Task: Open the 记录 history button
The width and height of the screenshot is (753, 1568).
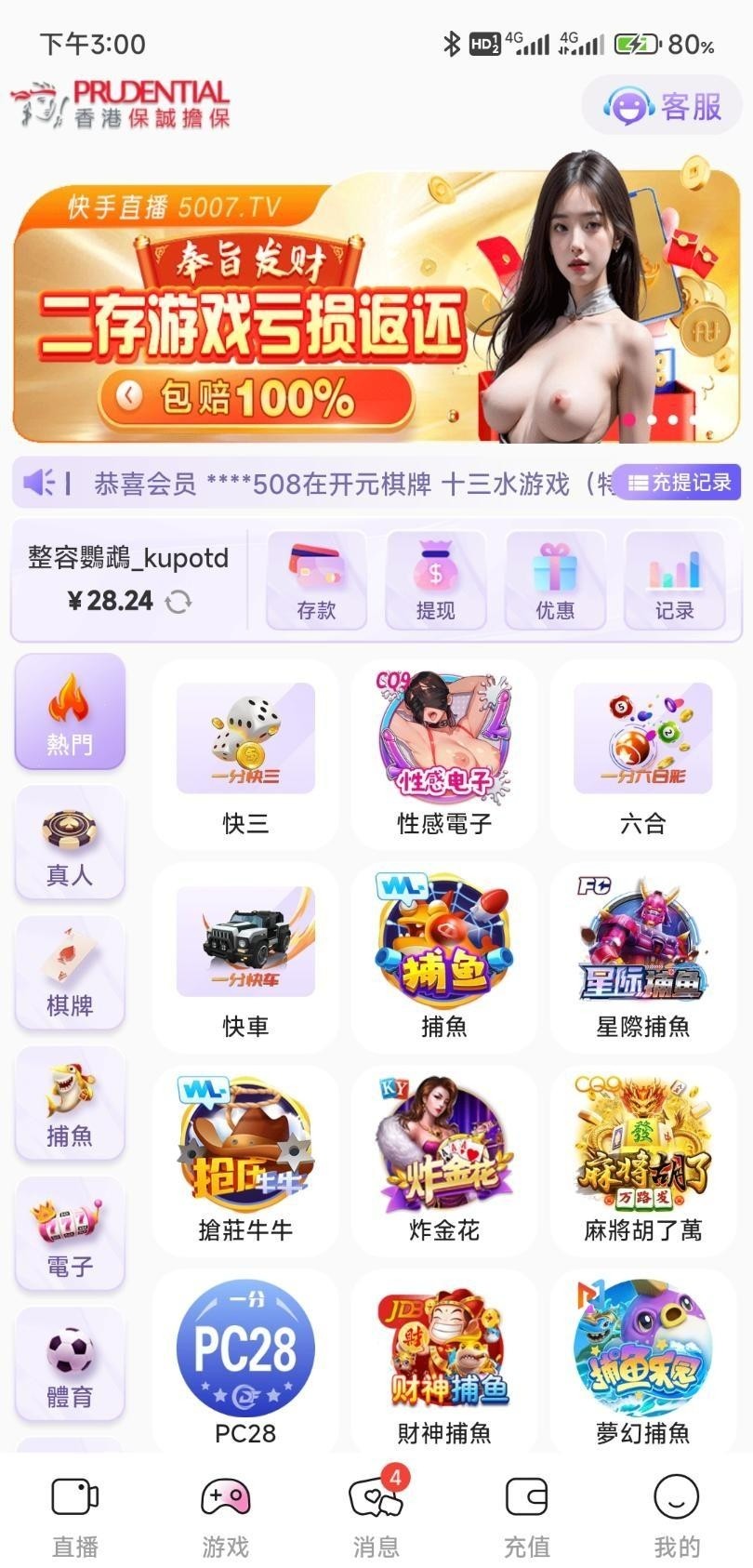Action: (674, 580)
